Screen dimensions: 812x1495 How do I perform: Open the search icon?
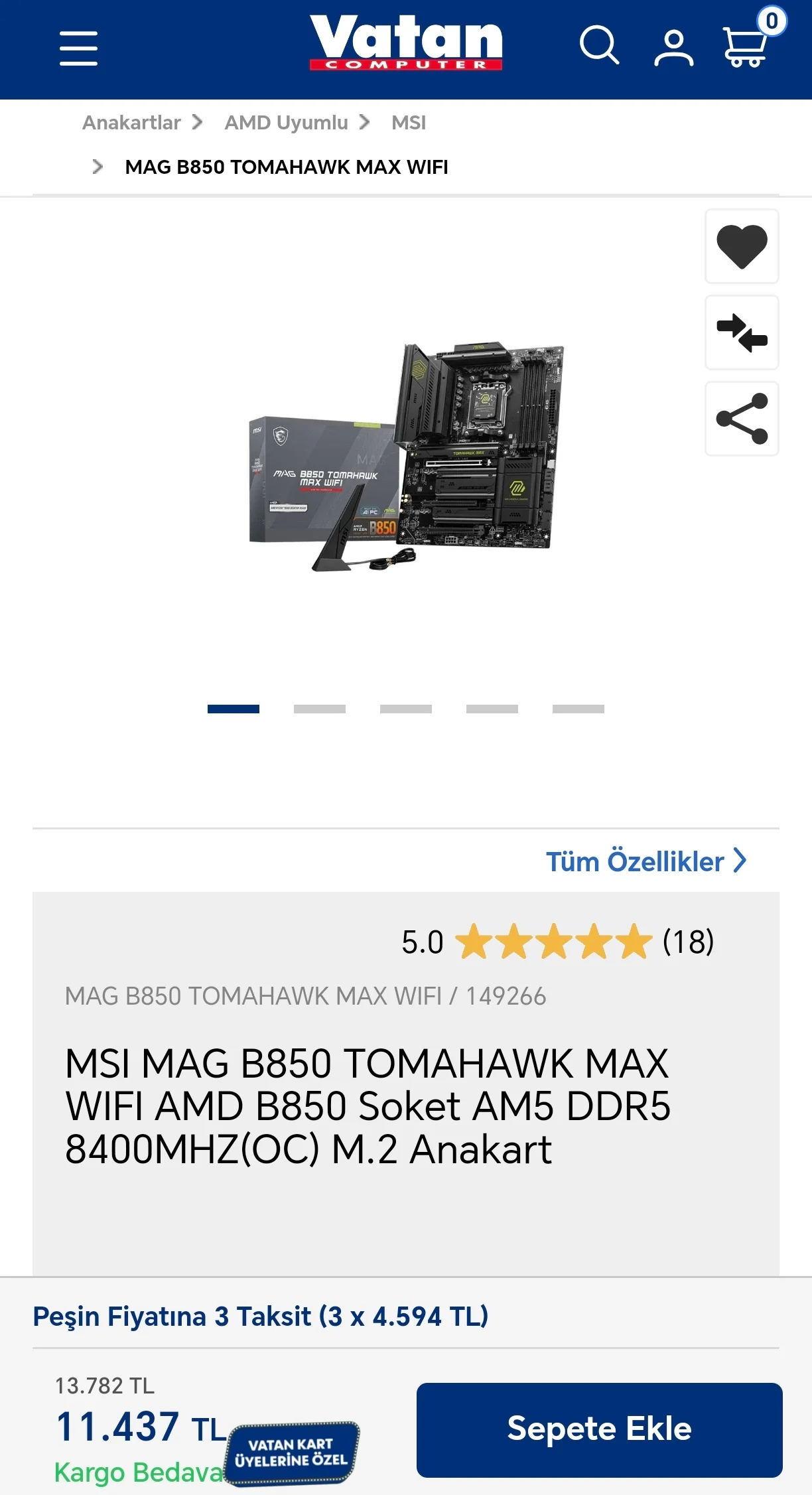599,46
